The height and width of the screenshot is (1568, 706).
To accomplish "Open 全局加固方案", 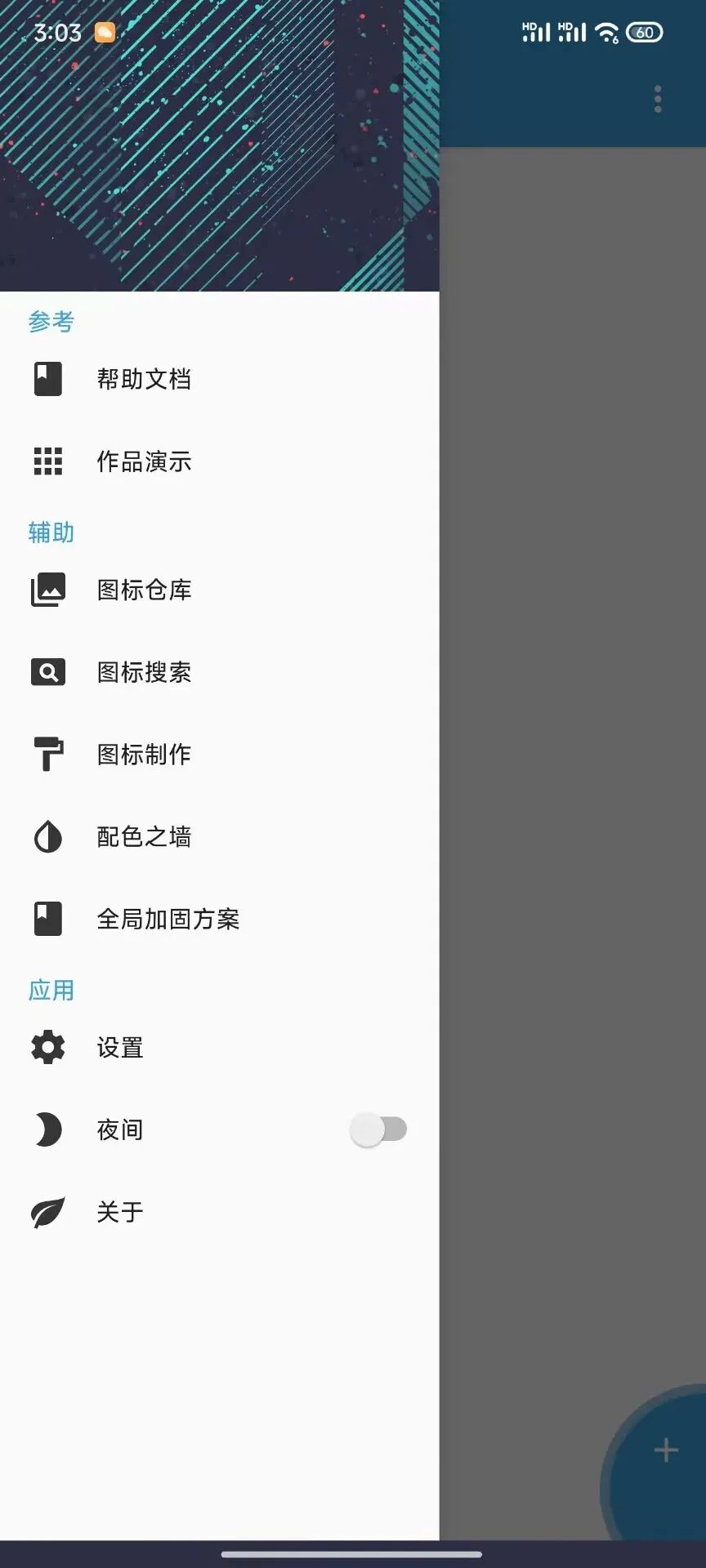I will coord(168,920).
